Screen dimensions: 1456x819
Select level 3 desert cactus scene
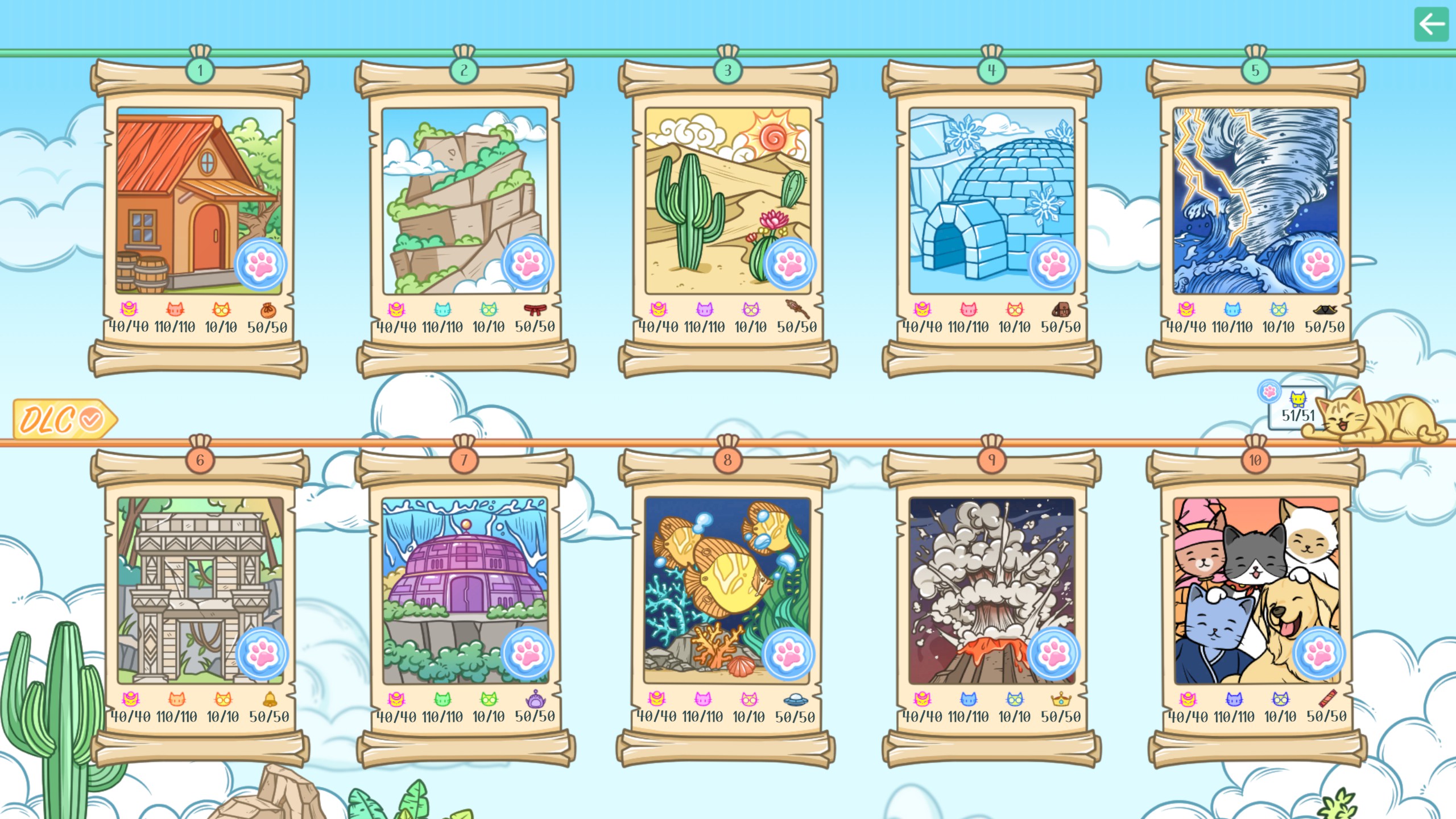(x=727, y=201)
